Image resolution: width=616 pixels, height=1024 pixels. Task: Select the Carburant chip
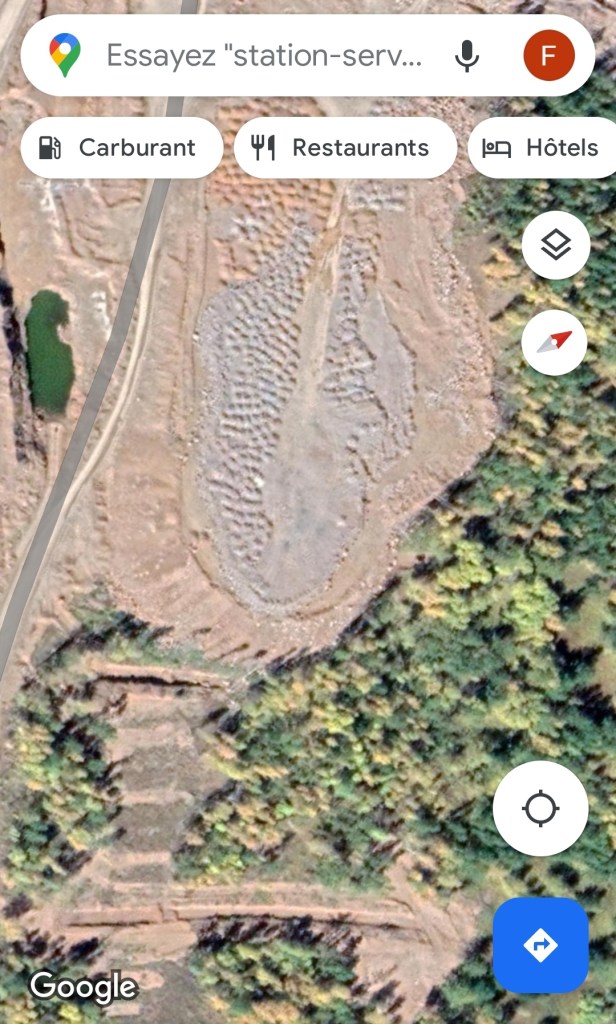coord(121,148)
